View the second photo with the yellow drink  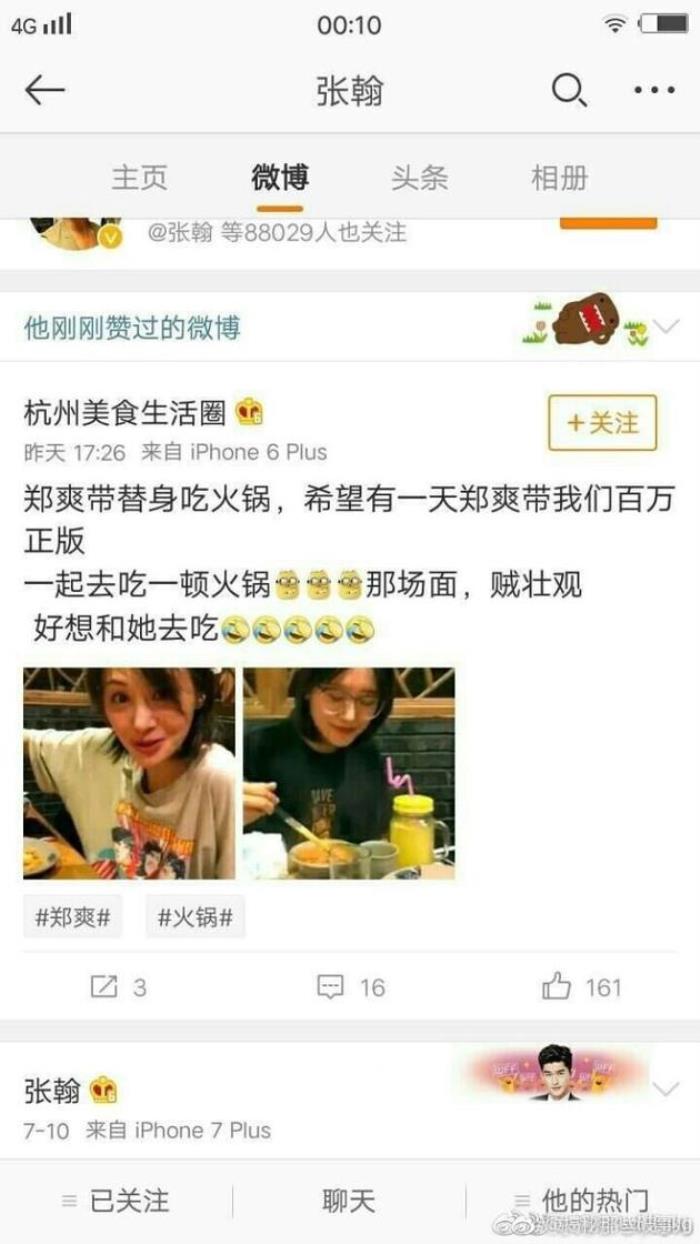pyautogui.click(x=348, y=773)
